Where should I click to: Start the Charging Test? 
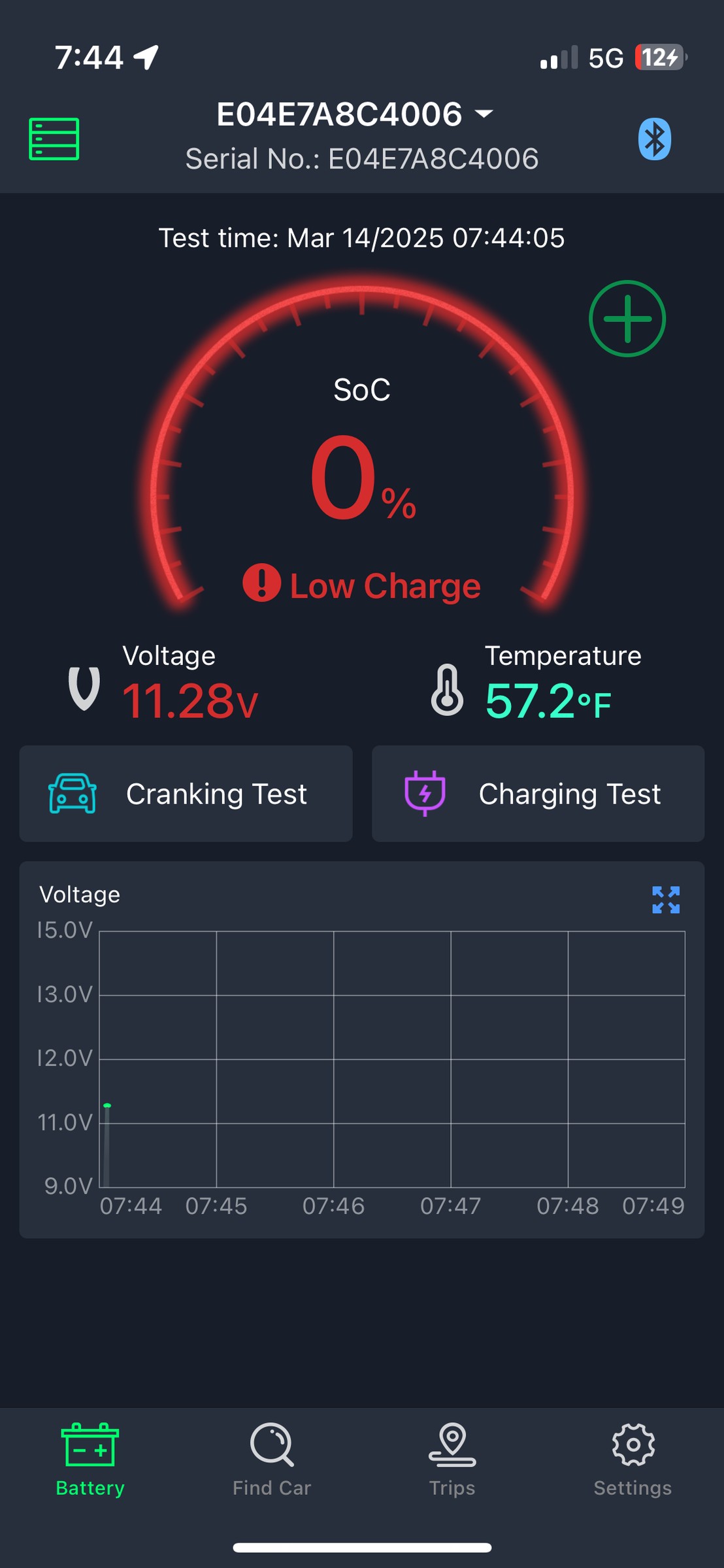point(538,794)
